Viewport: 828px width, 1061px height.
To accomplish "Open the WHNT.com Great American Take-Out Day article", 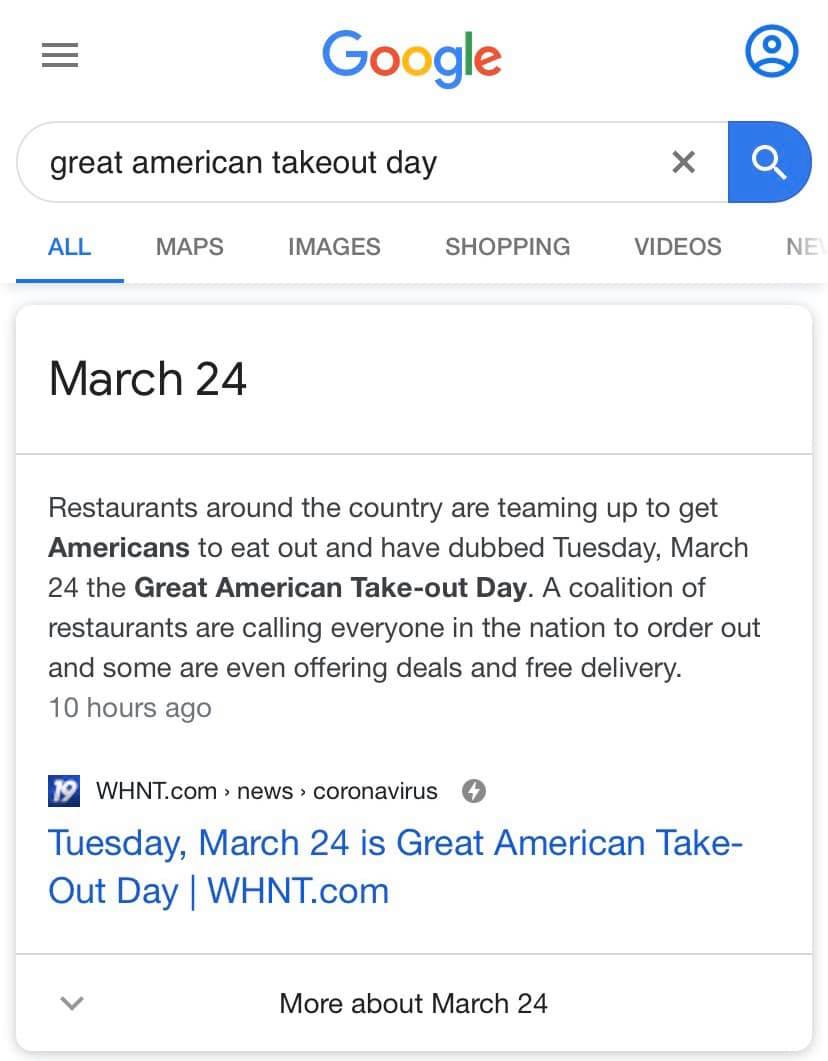I will pos(394,866).
